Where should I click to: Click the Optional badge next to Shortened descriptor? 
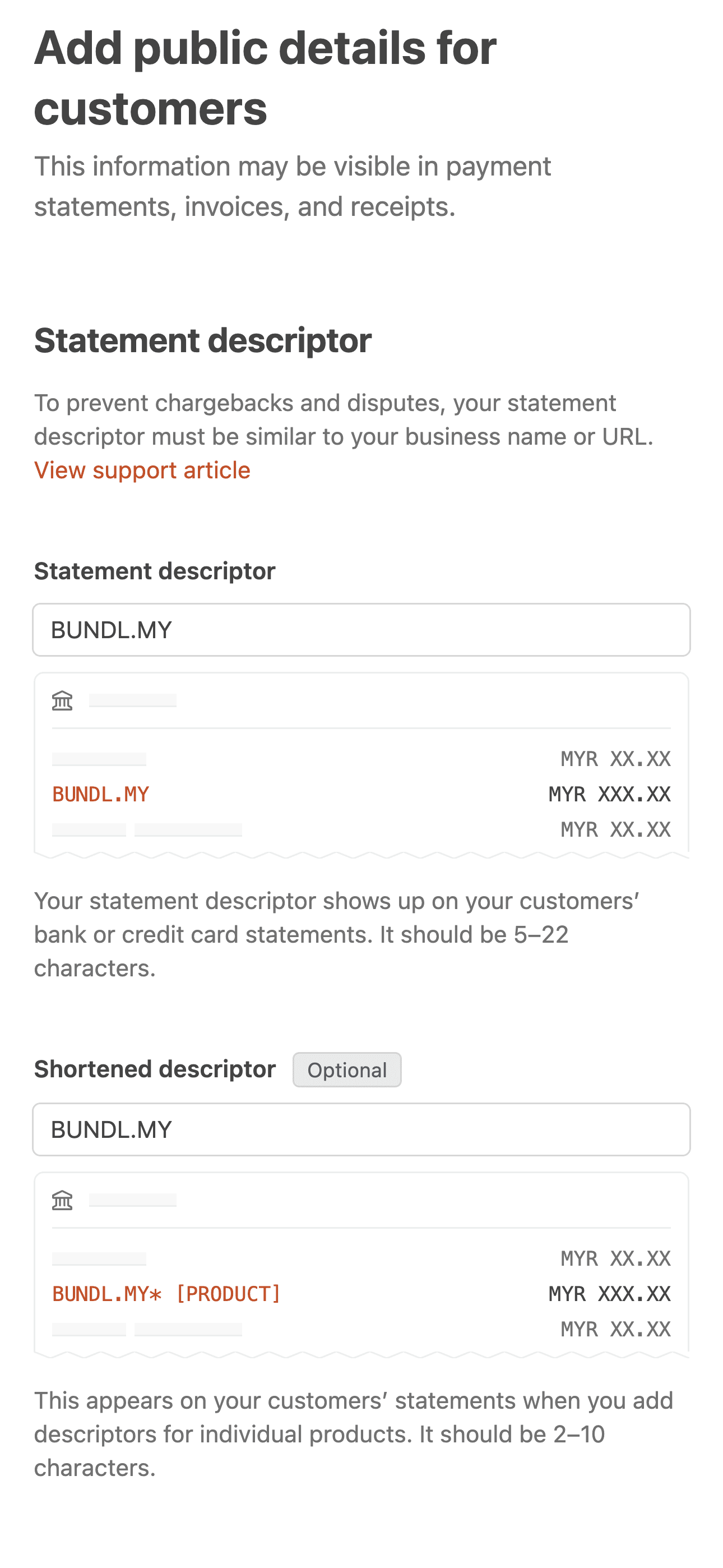pos(346,1069)
